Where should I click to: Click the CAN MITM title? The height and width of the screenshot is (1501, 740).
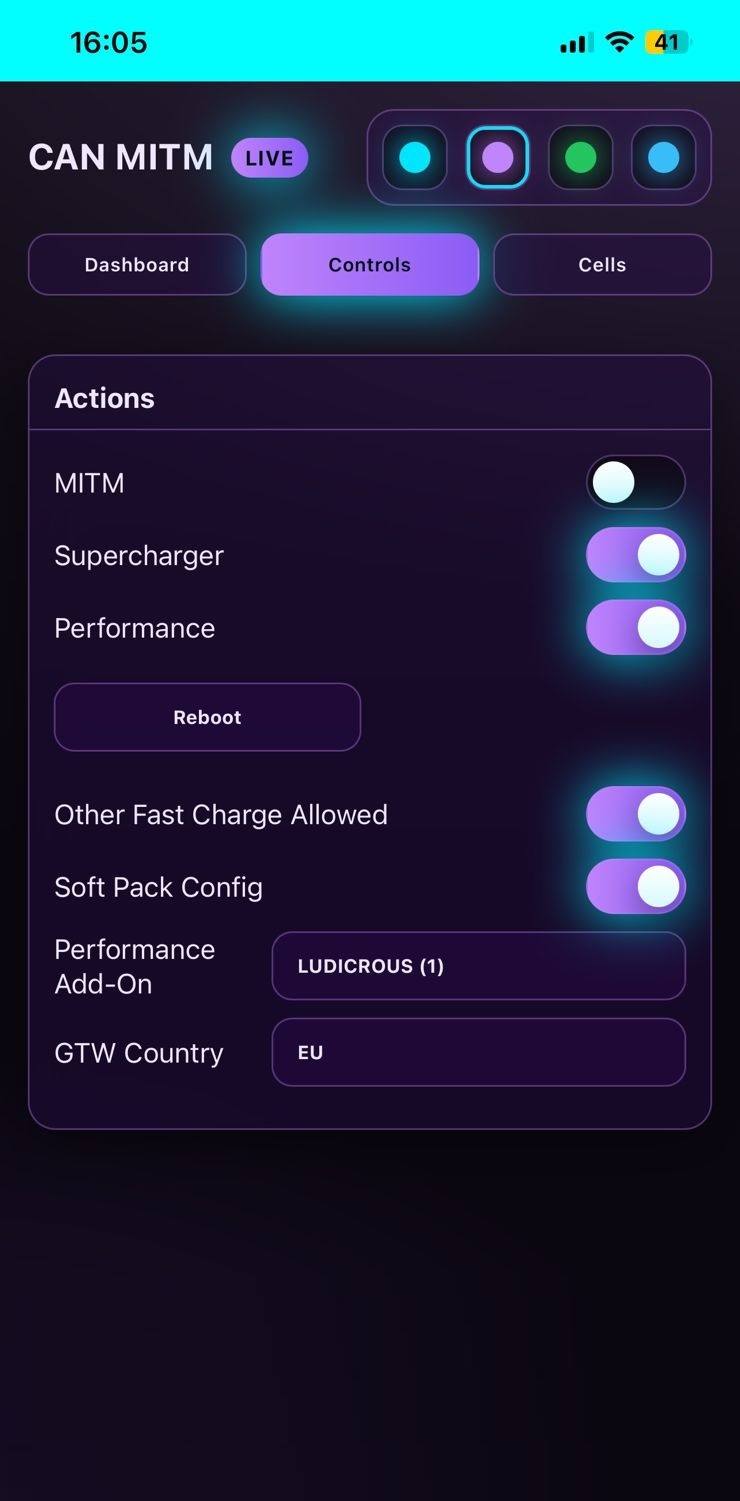(120, 157)
